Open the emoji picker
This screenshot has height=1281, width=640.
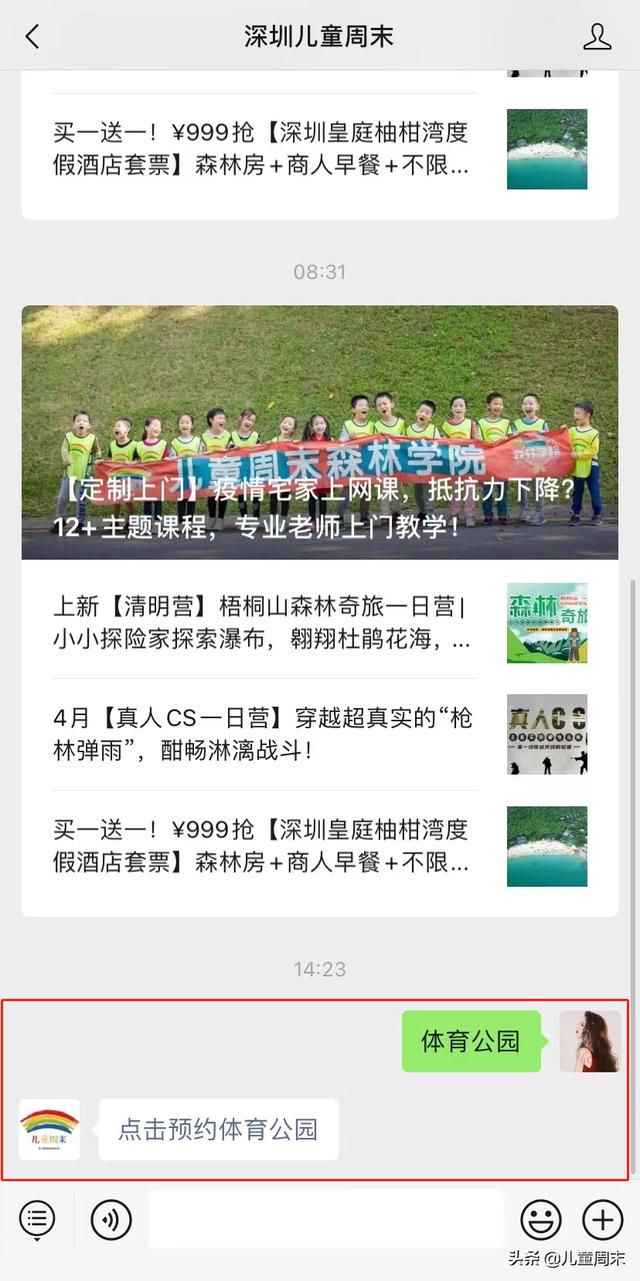click(x=541, y=1219)
